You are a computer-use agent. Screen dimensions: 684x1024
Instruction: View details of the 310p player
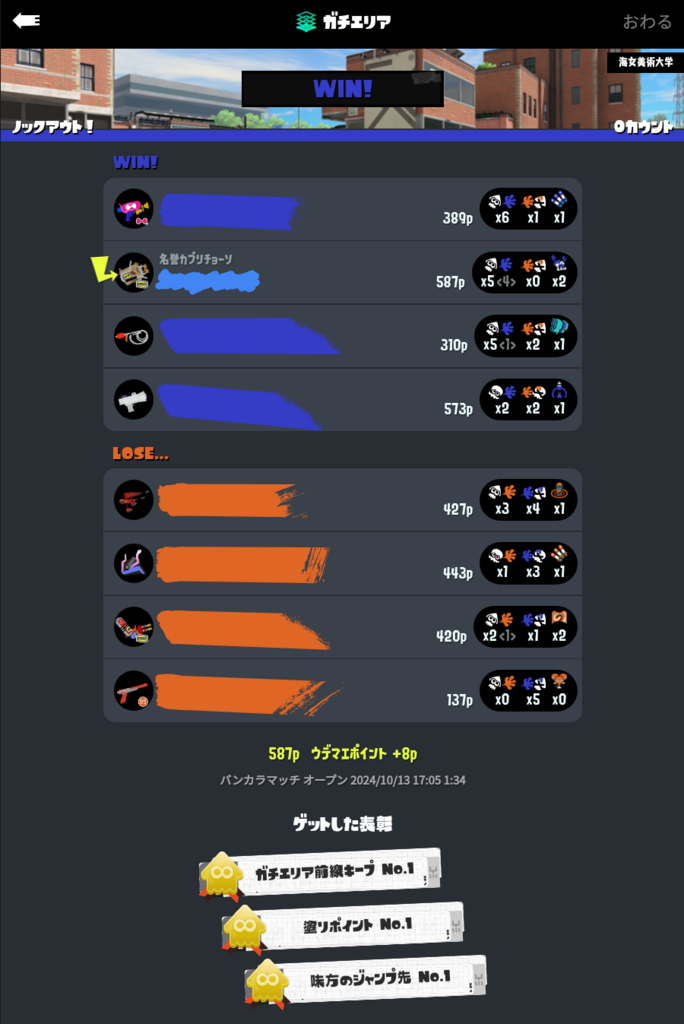click(342, 337)
